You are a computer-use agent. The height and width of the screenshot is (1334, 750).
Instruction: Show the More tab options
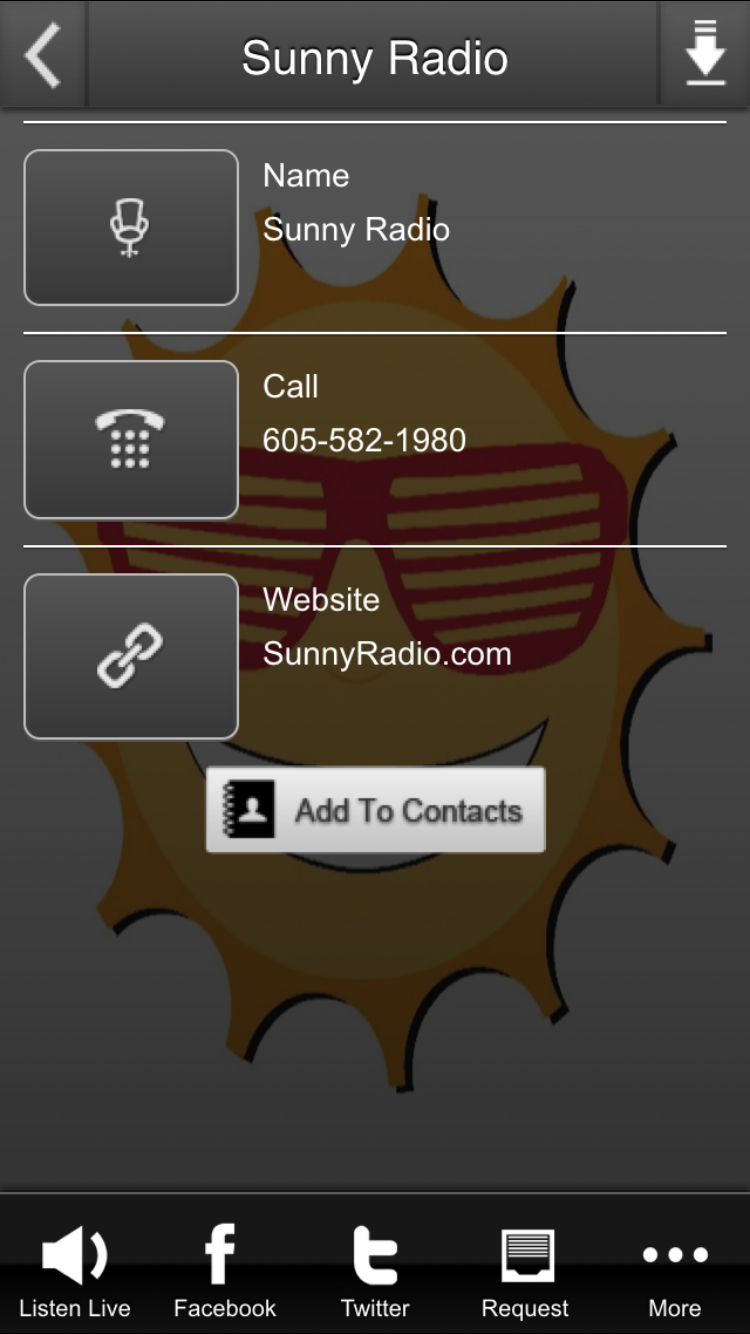(675, 1270)
